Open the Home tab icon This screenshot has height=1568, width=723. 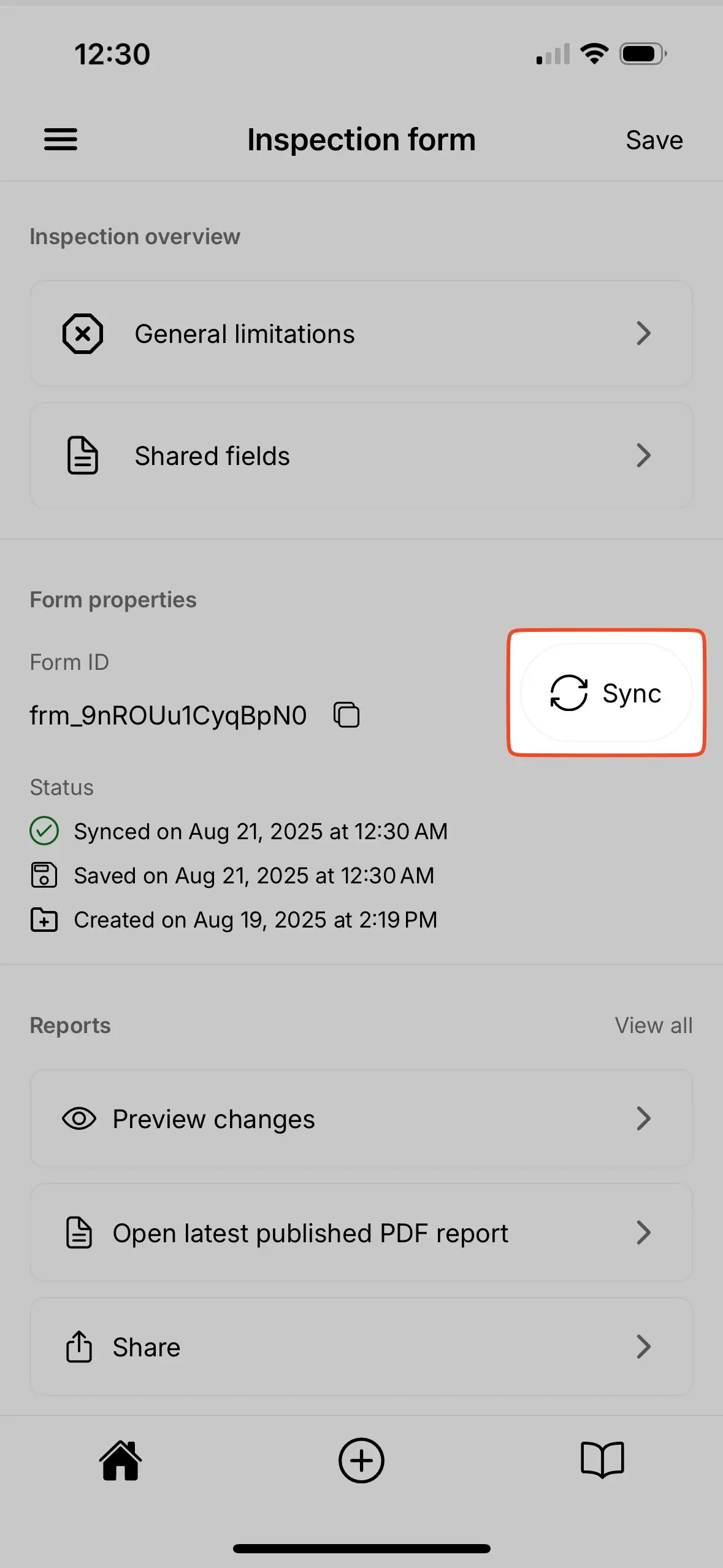(x=120, y=1460)
